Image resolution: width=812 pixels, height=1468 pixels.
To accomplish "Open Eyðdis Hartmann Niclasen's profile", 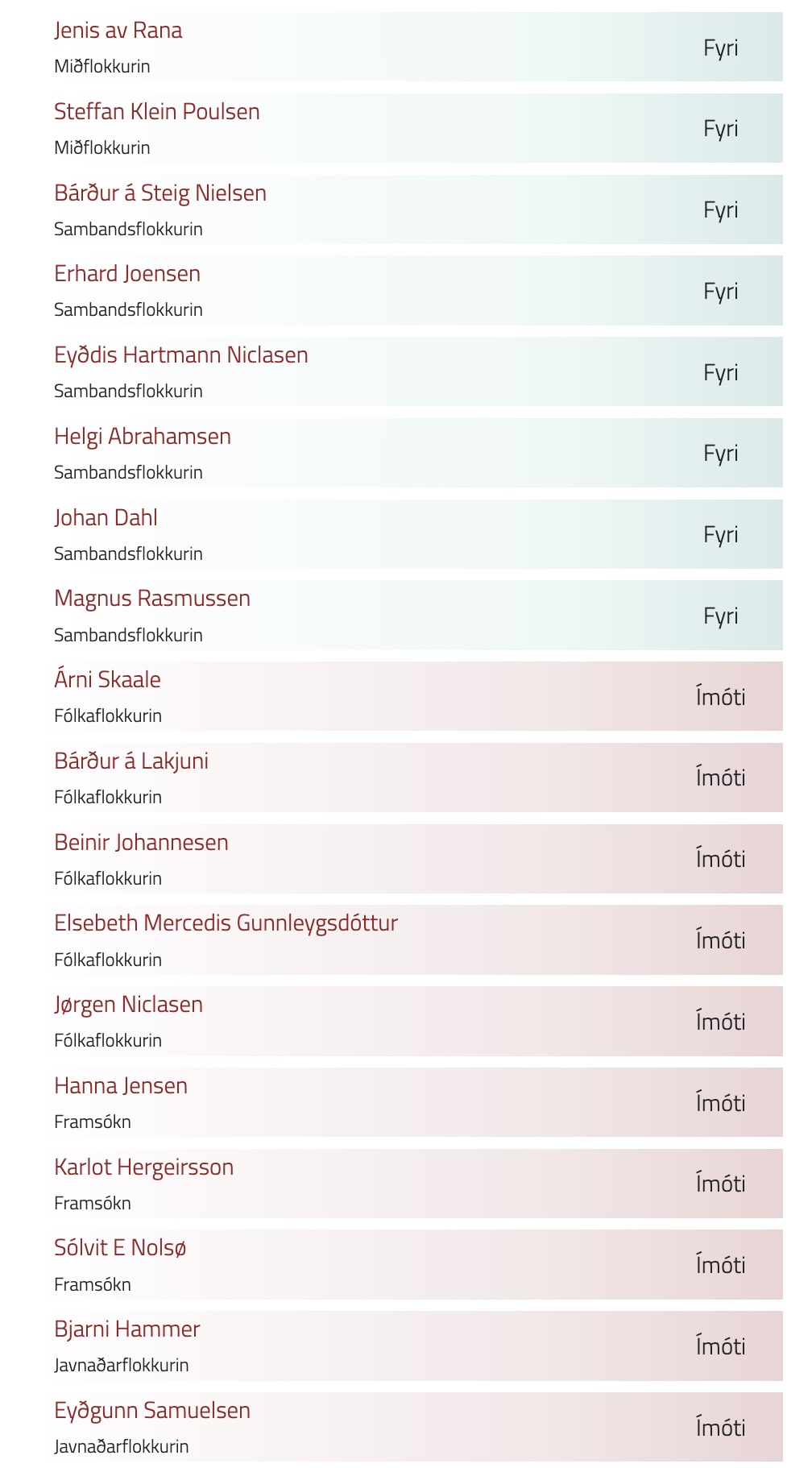I will [x=181, y=355].
